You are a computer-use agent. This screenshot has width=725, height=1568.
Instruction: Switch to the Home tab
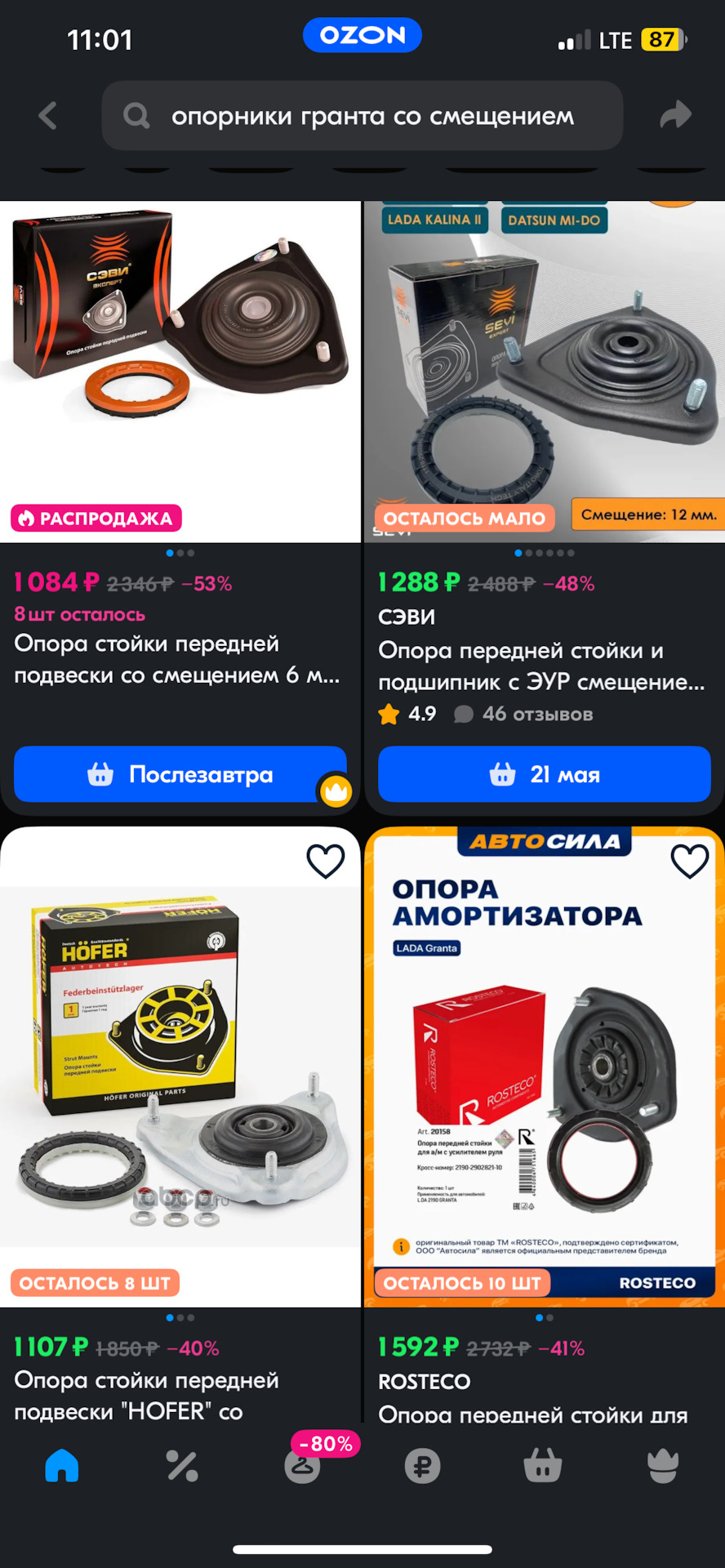[x=62, y=1466]
